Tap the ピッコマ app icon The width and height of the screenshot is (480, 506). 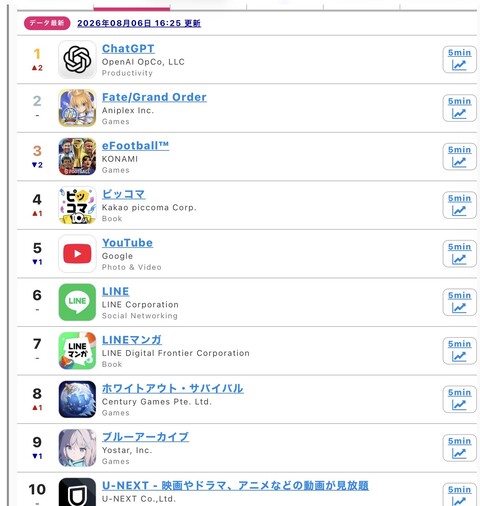(77, 205)
